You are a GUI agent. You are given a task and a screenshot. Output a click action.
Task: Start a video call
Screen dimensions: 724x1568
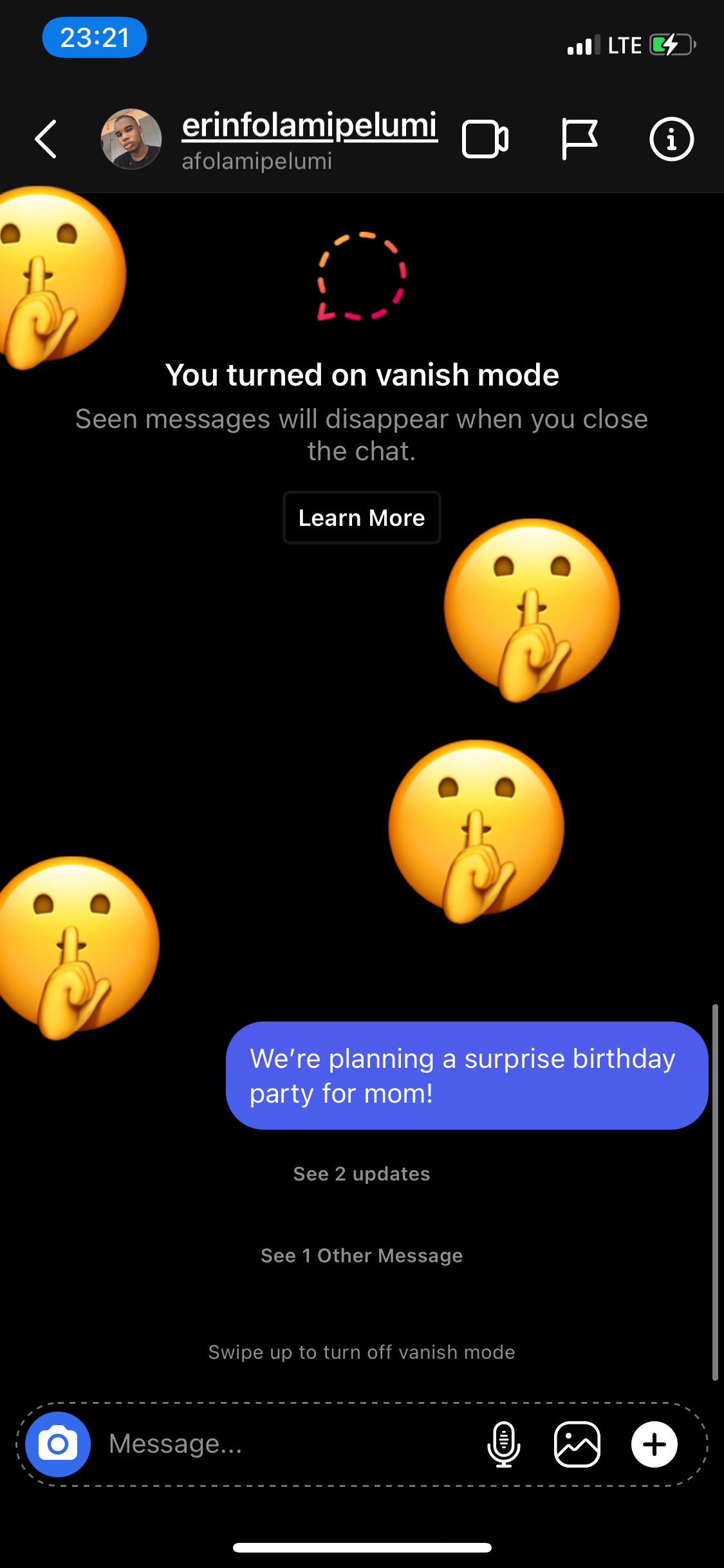coord(485,138)
